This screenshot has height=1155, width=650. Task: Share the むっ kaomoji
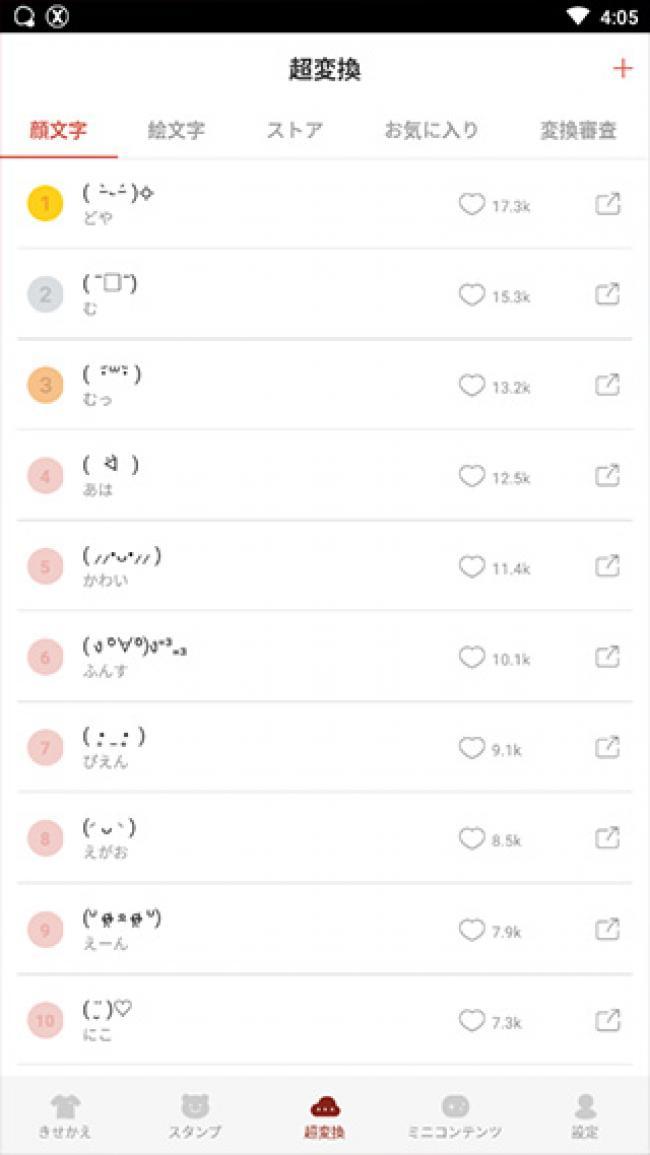point(607,385)
